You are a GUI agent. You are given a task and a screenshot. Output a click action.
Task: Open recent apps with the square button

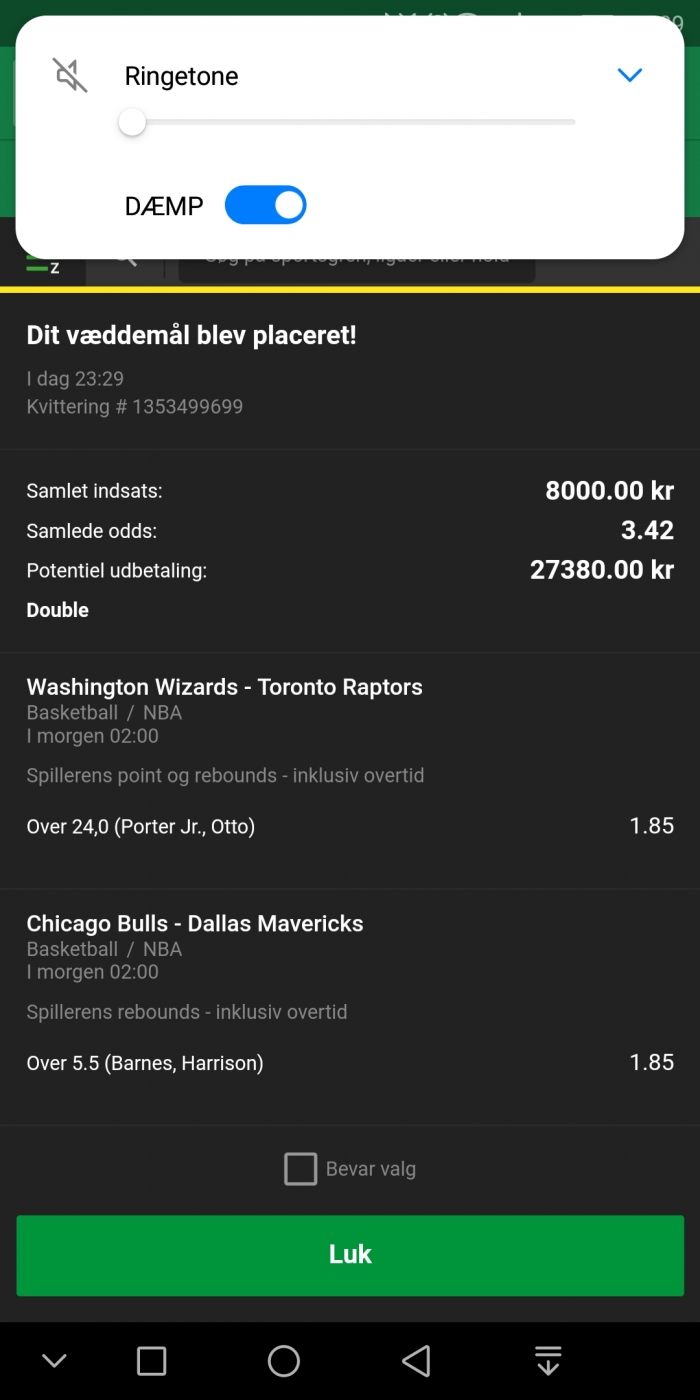click(151, 1360)
